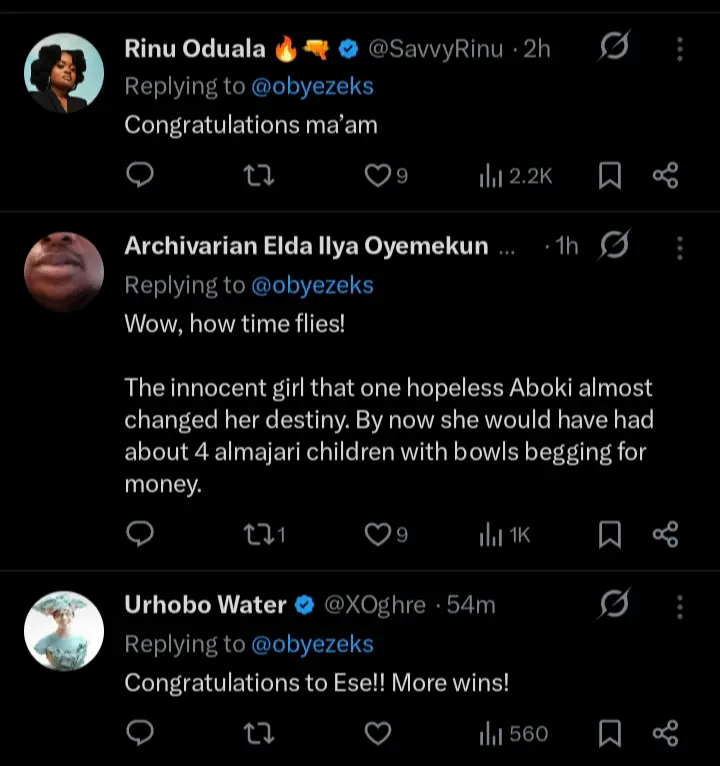
Task: Share Urhobo Water's reply
Action: [666, 735]
